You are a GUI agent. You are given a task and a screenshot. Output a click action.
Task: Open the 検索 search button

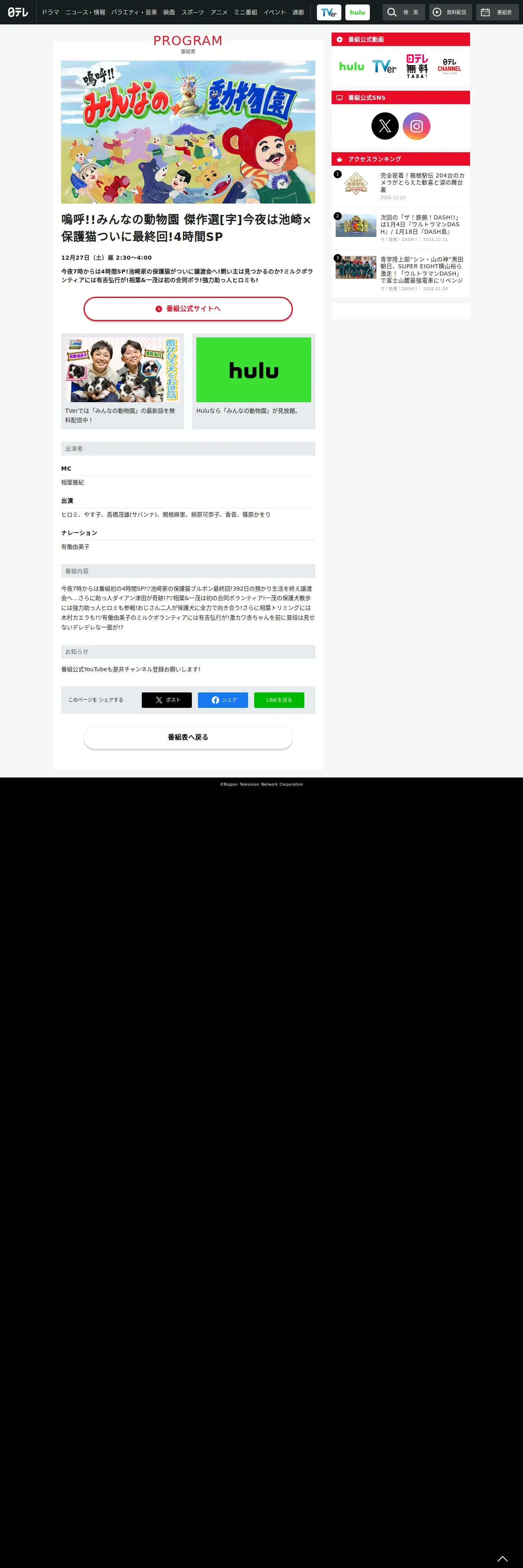[404, 12]
